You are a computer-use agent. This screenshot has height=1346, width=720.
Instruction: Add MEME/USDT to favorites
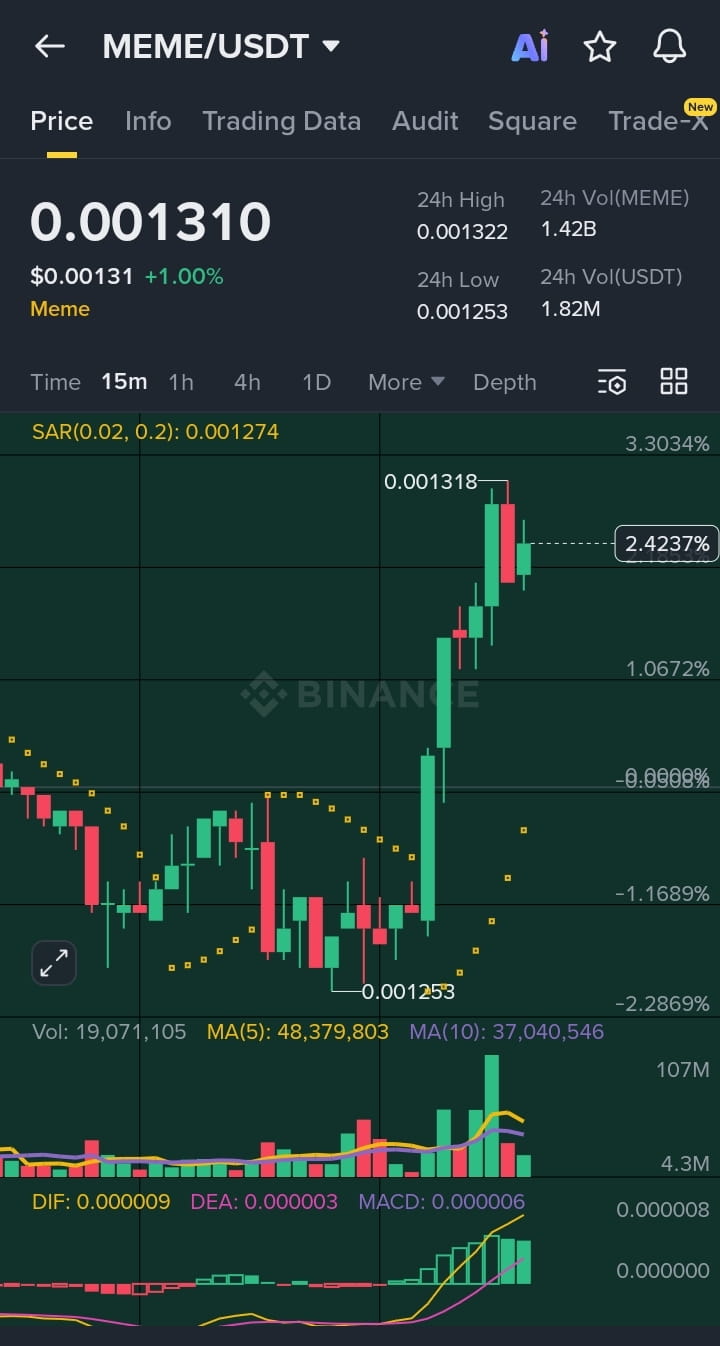pyautogui.click(x=600, y=46)
